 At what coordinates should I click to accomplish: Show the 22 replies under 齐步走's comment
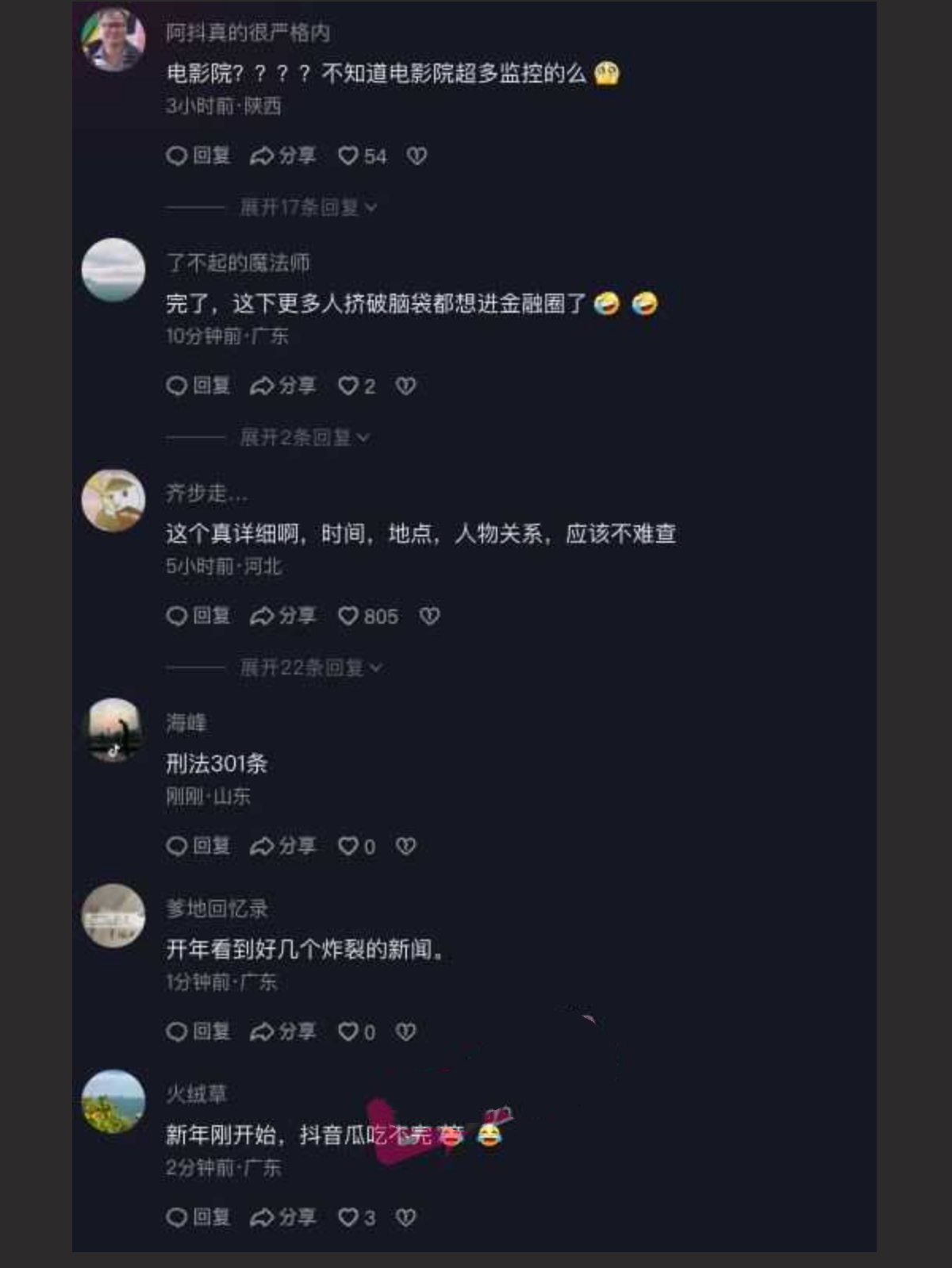coord(304,667)
